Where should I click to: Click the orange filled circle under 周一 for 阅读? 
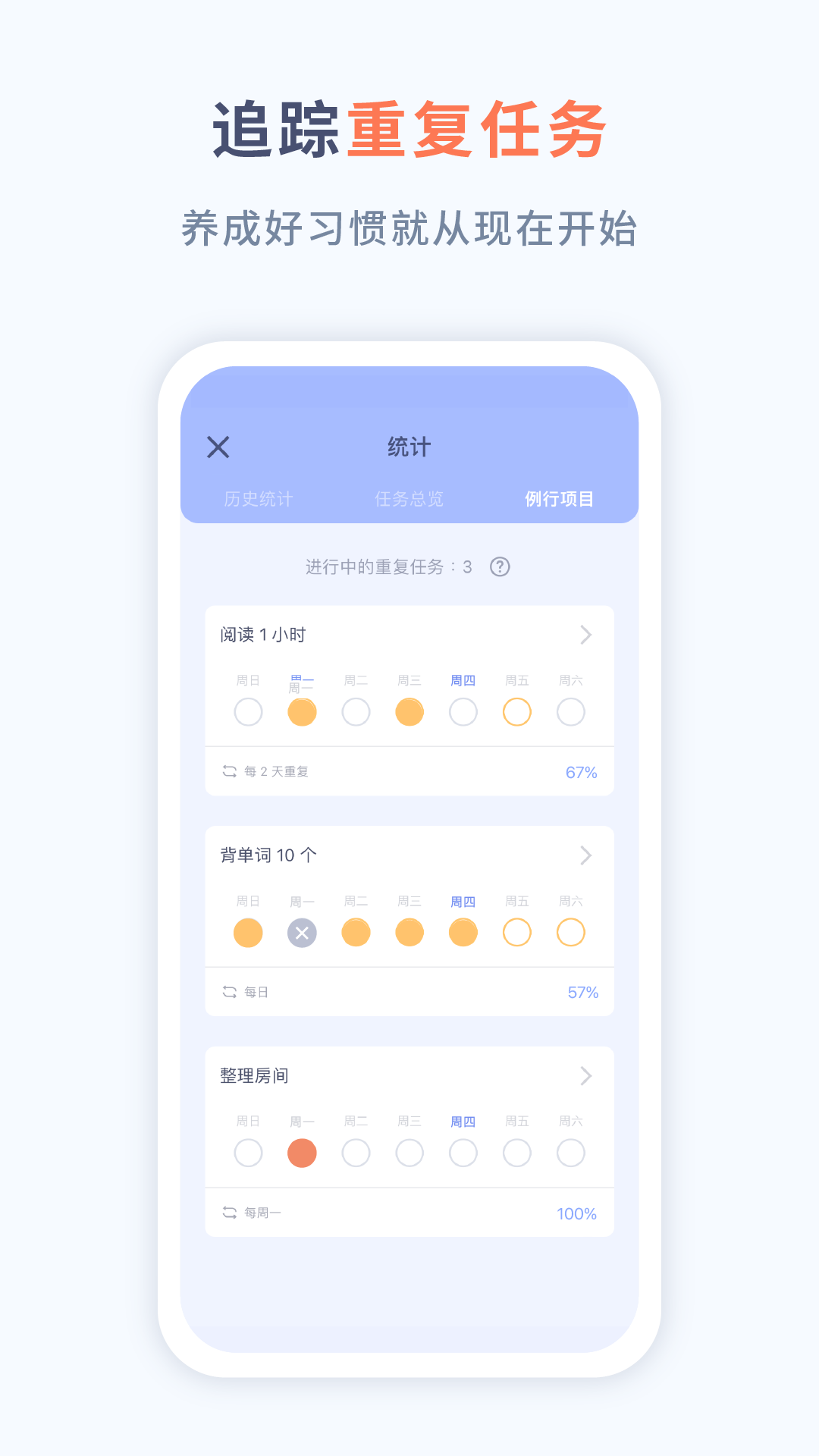(302, 712)
